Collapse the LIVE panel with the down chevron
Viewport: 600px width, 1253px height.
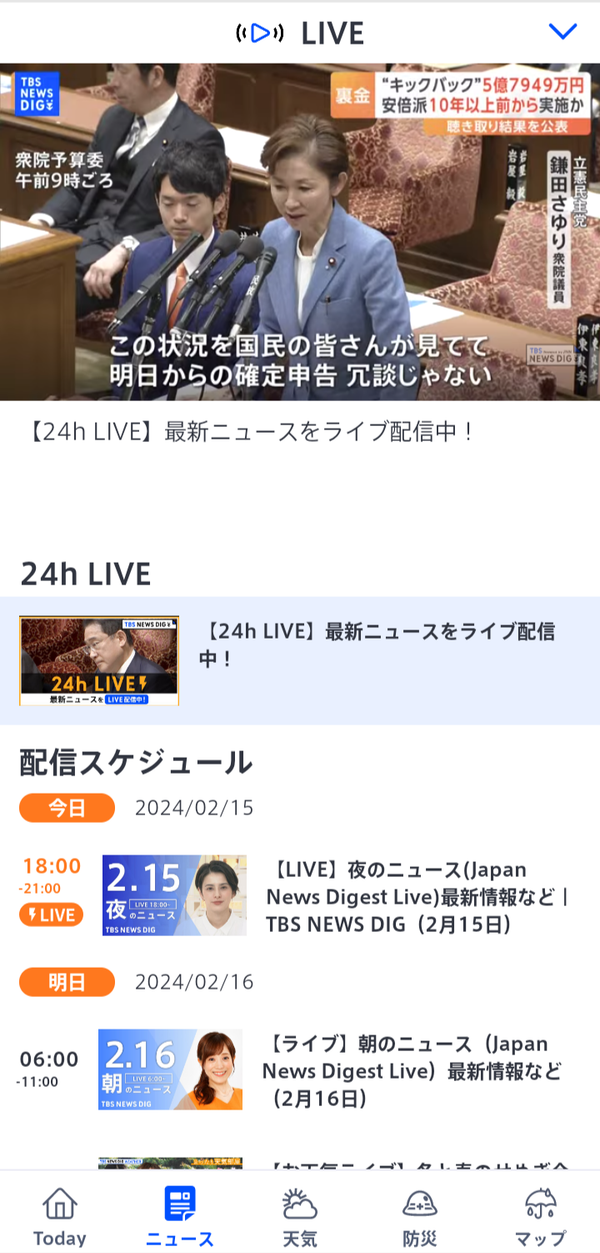pyautogui.click(x=563, y=32)
